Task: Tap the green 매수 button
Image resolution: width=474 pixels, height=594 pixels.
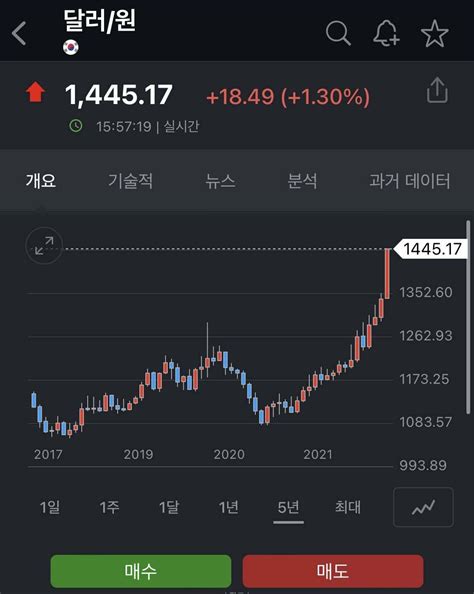Action: point(141,571)
